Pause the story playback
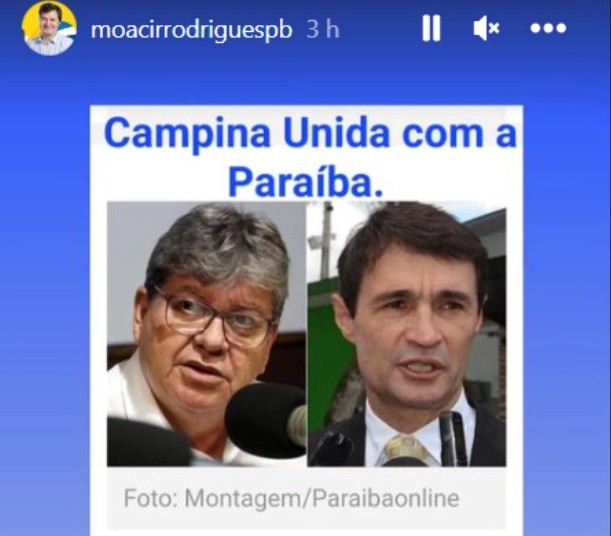The width and height of the screenshot is (611, 536). 431,29
